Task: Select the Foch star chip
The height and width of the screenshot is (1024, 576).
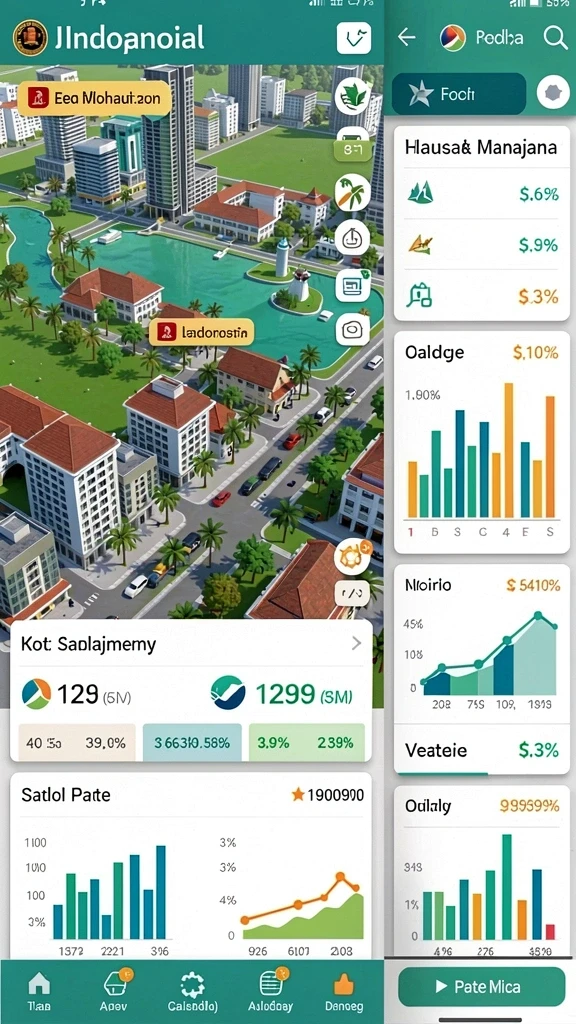Action: pyautogui.click(x=458, y=94)
